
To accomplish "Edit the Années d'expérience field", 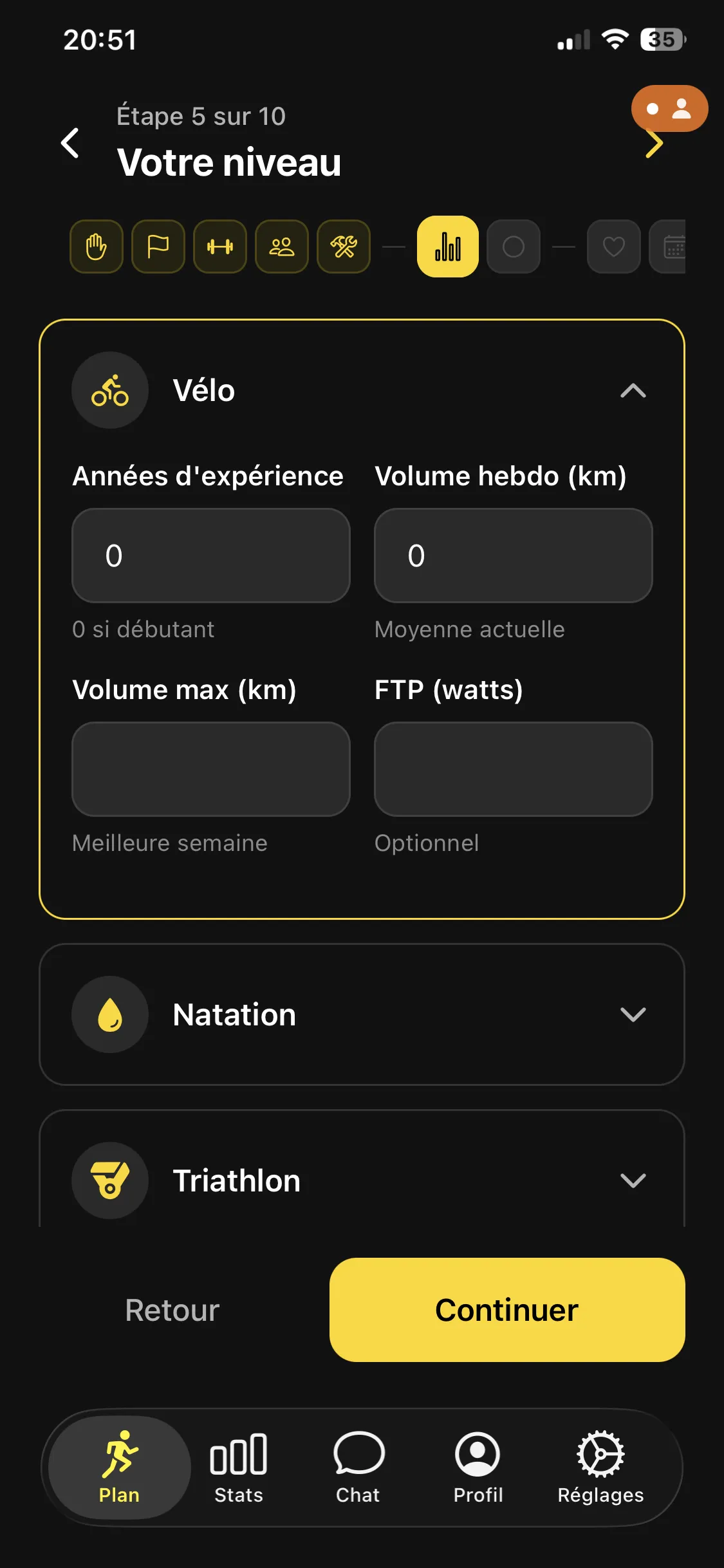I will (211, 555).
